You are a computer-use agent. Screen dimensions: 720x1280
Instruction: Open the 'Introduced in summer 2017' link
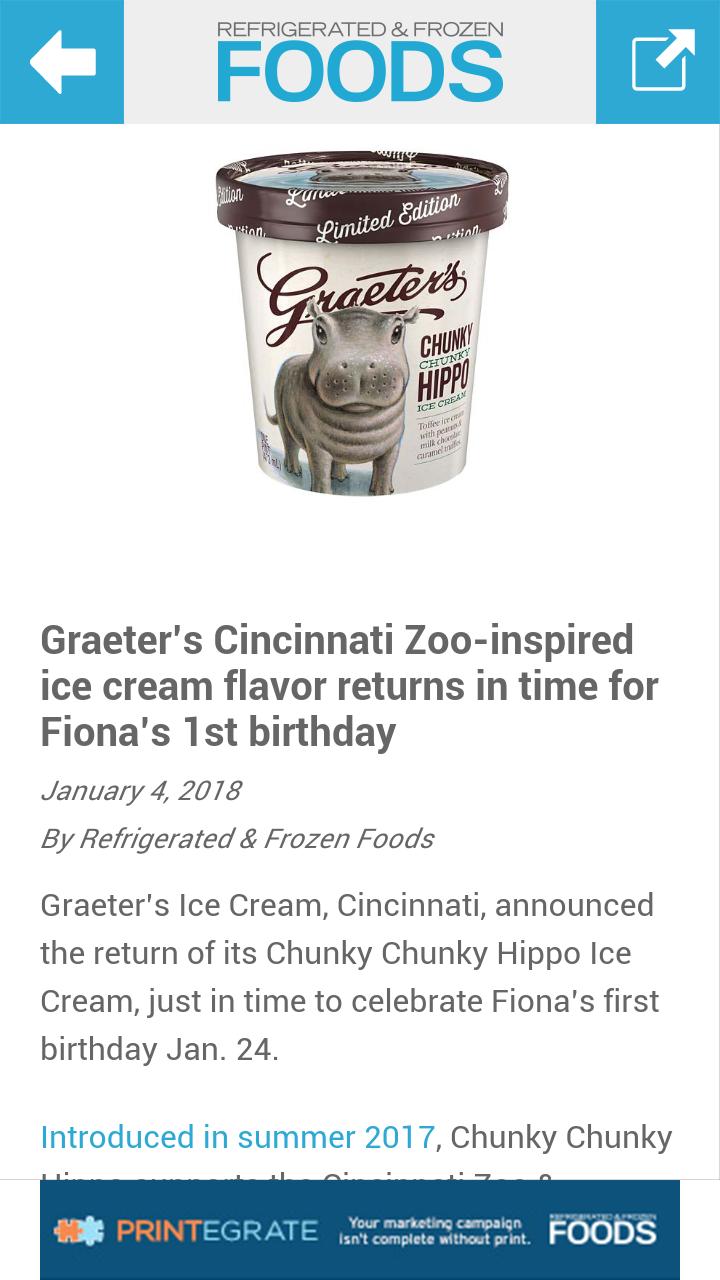click(x=238, y=1137)
